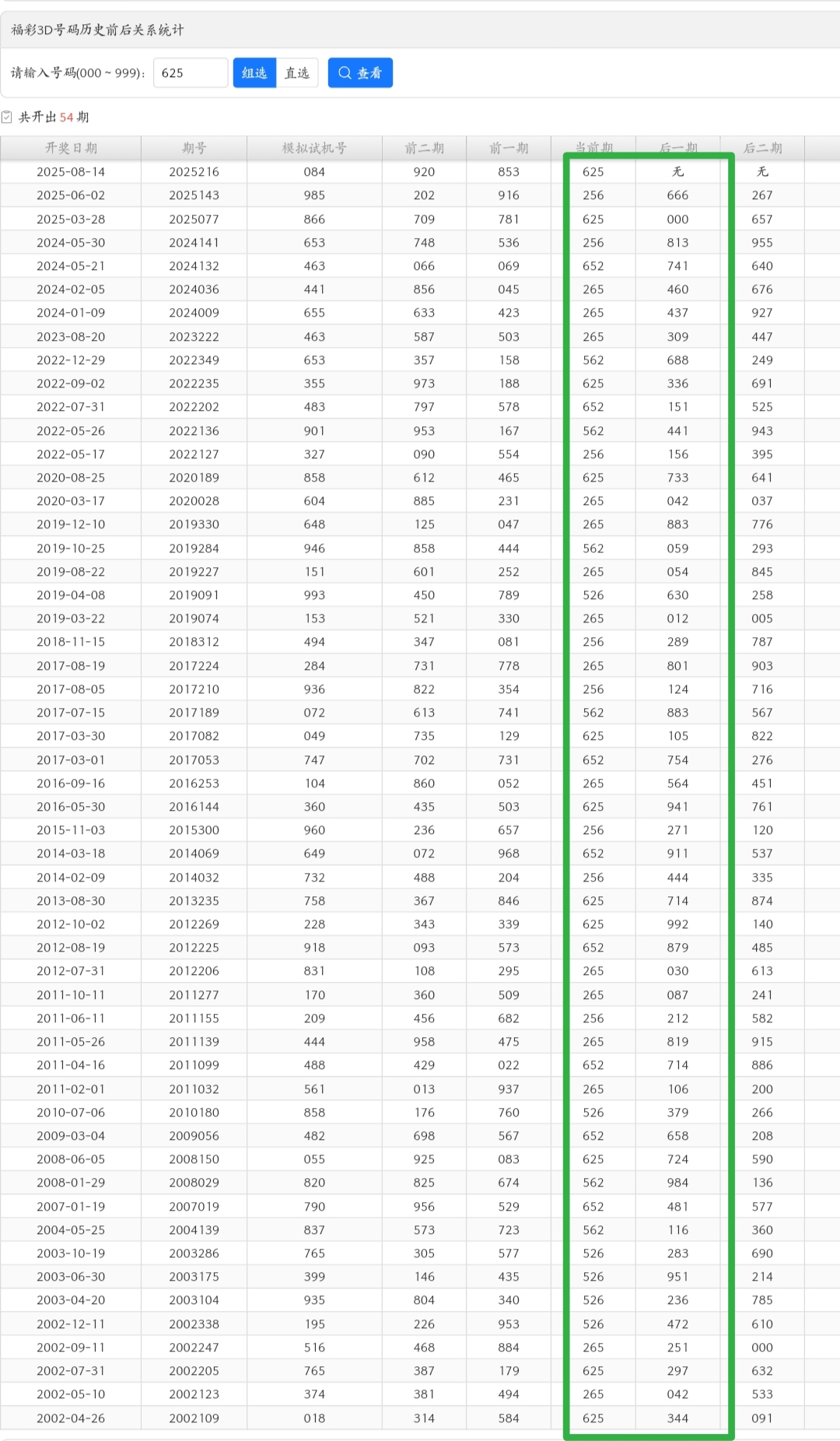Switch to the 直选 option
The image size is (840, 1441).
(297, 73)
